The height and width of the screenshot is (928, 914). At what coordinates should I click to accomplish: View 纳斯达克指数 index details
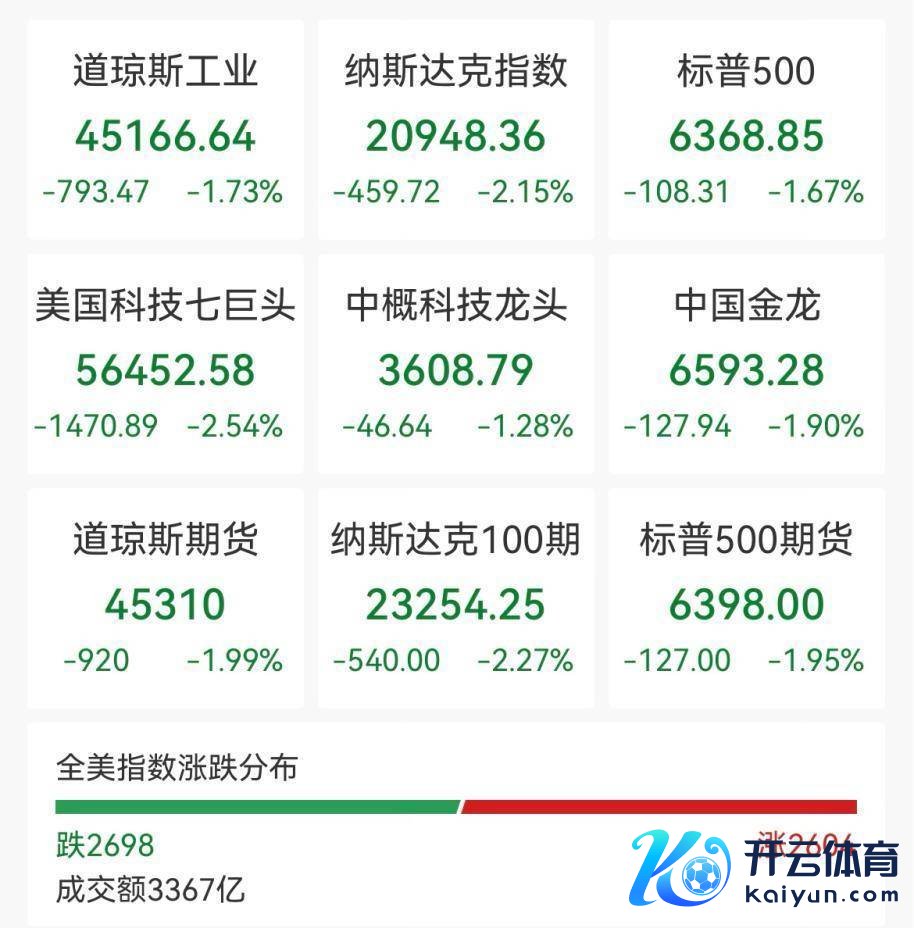(x=456, y=130)
